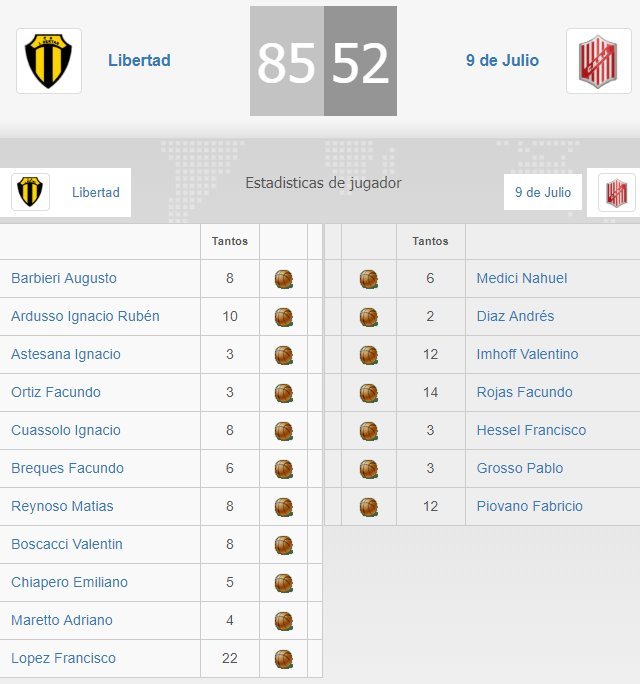This screenshot has height=684, width=640.
Task: Open Hessel Francisco player profile
Action: pyautogui.click(x=531, y=430)
